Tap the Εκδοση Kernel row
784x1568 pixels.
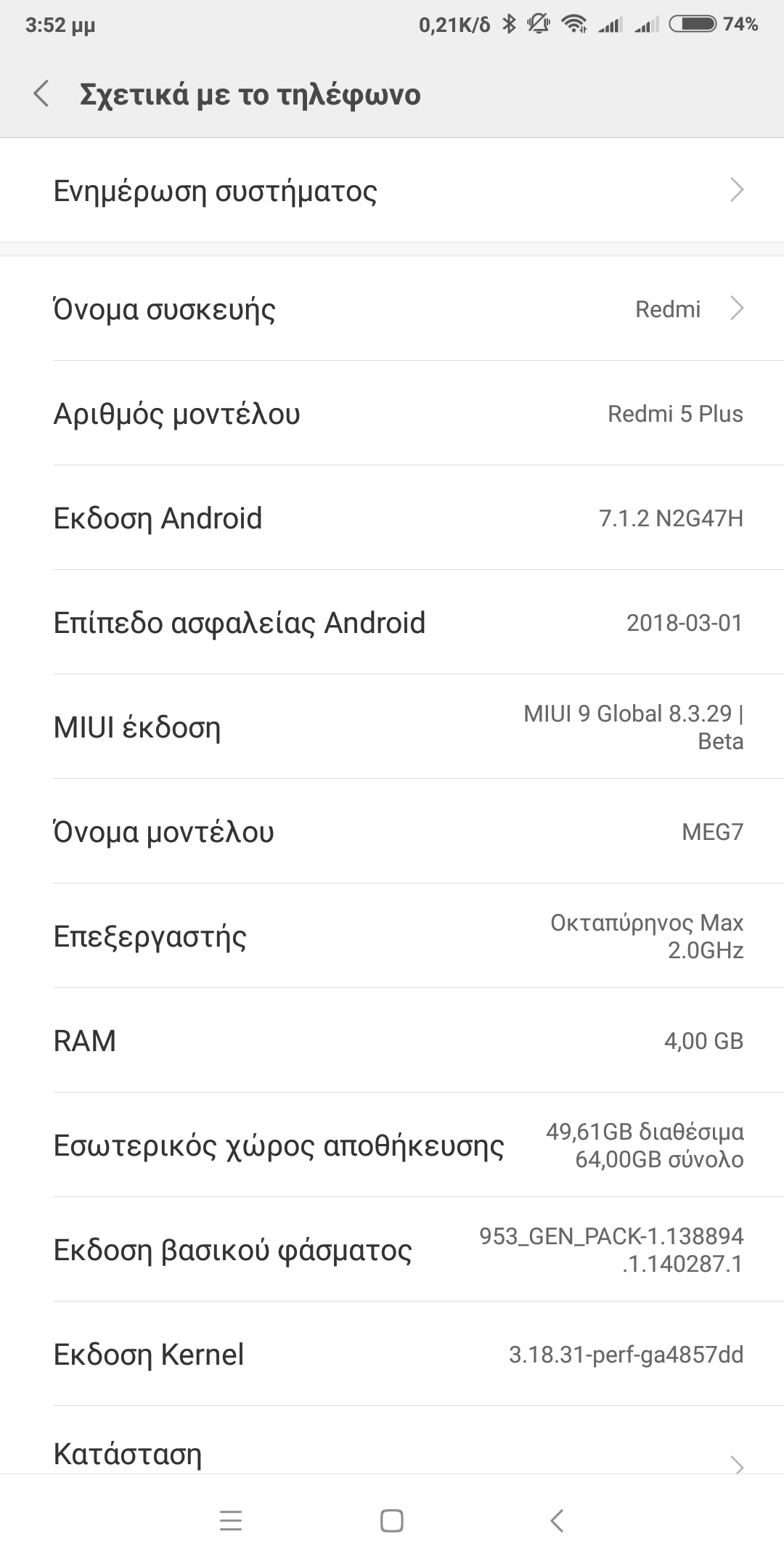point(392,1355)
